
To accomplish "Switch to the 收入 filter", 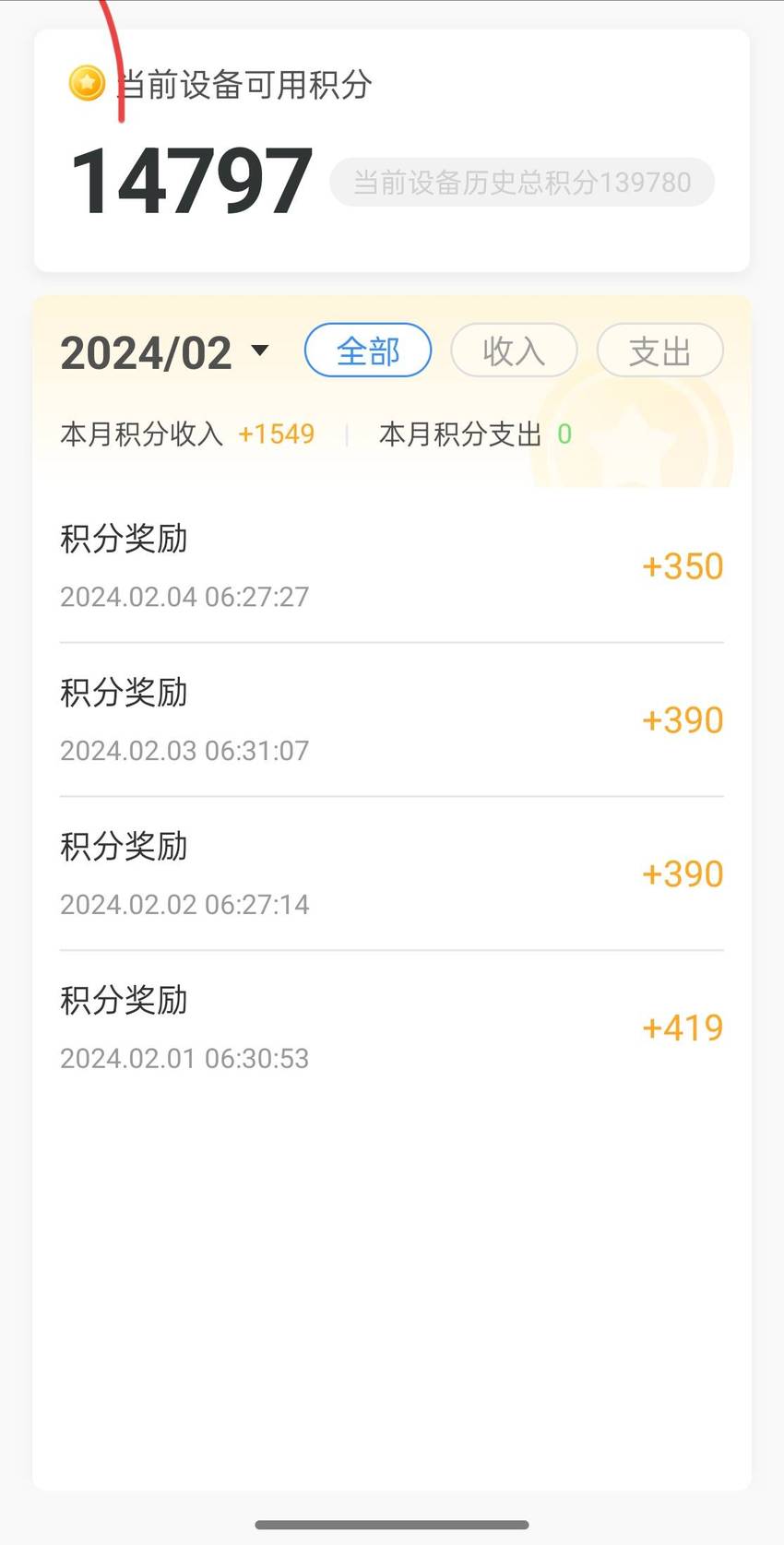I will [x=514, y=351].
